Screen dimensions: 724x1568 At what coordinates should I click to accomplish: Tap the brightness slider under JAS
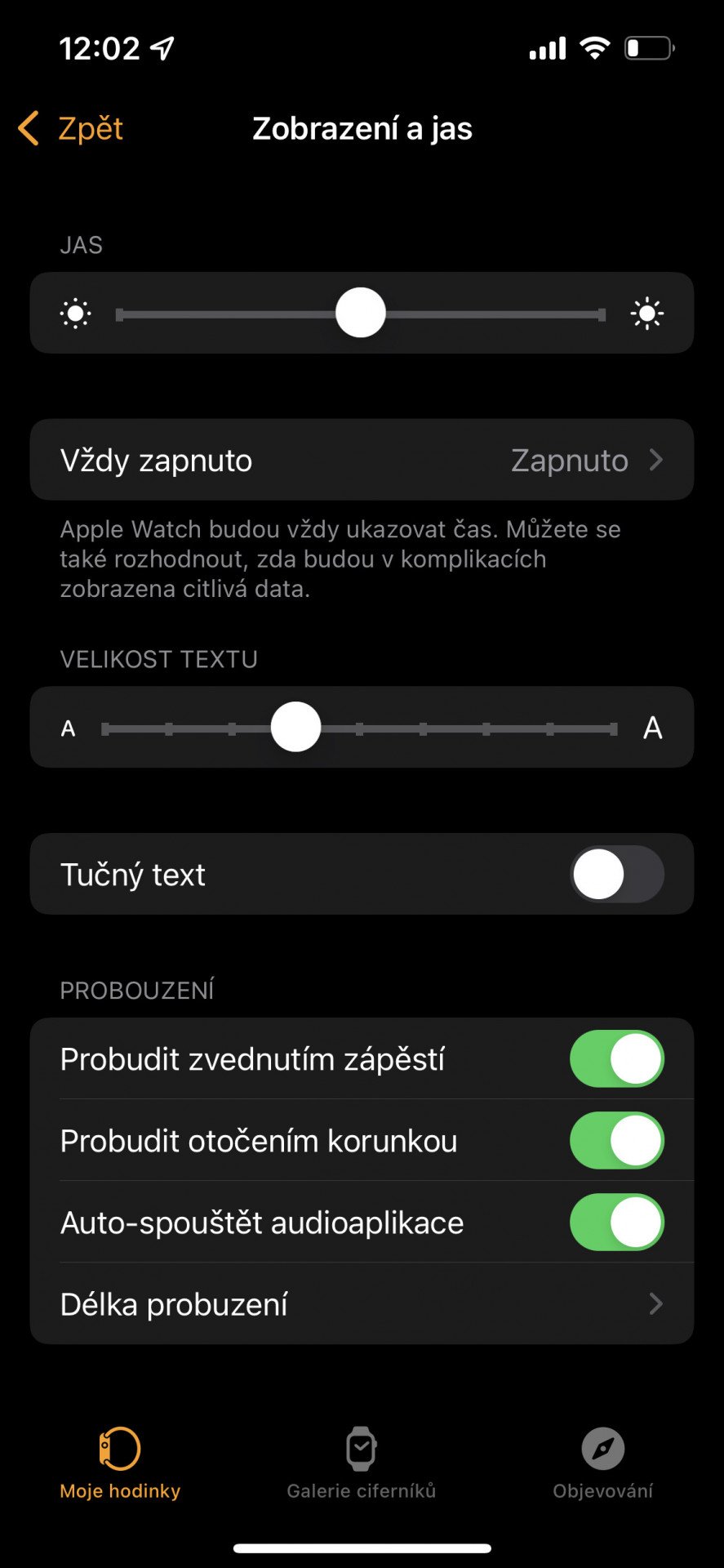360,313
